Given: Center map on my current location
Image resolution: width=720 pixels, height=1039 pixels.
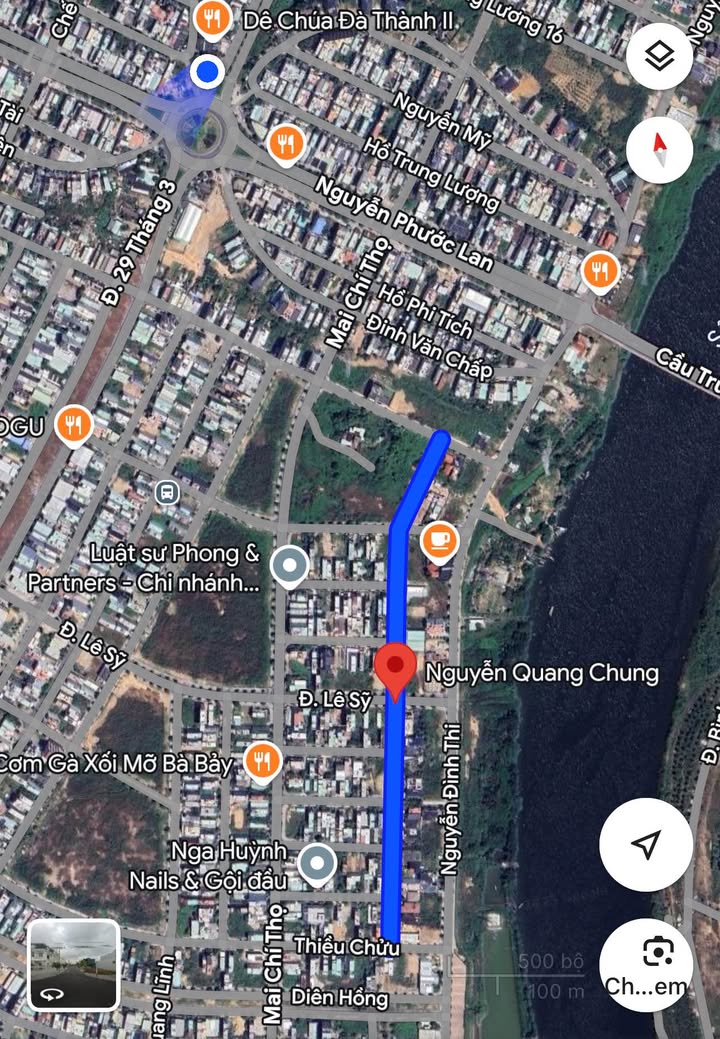Looking at the screenshot, I should [646, 845].
